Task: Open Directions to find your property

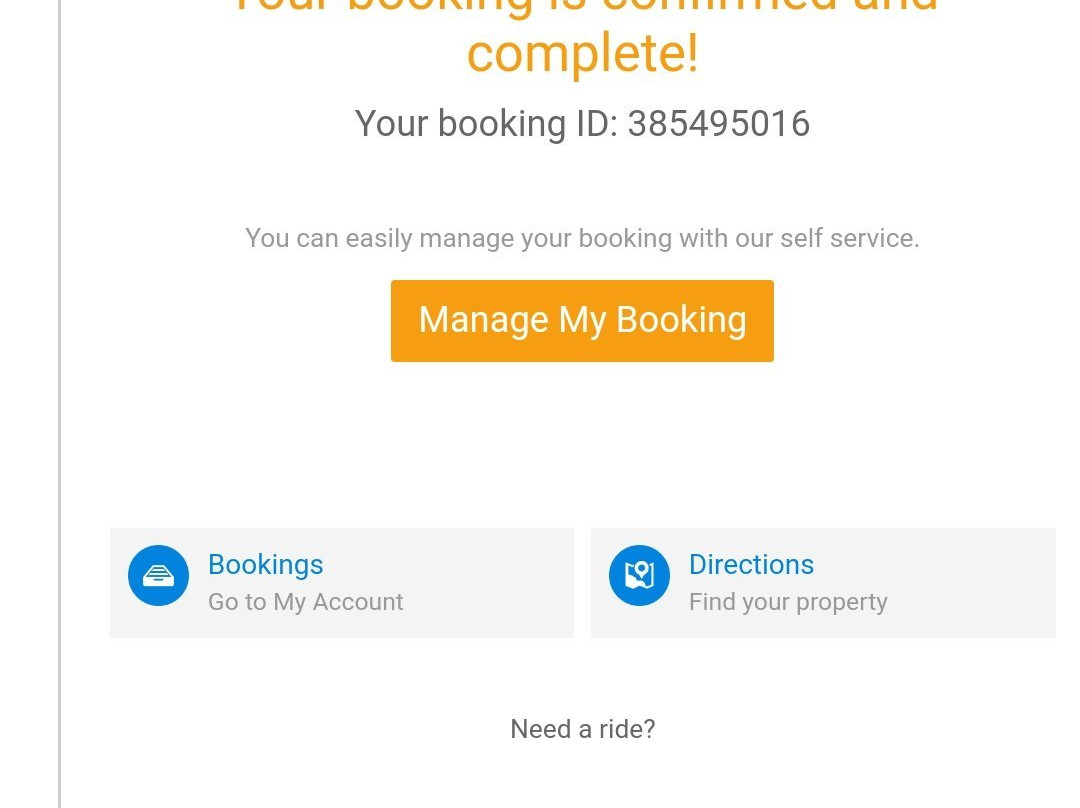Action: click(x=822, y=583)
